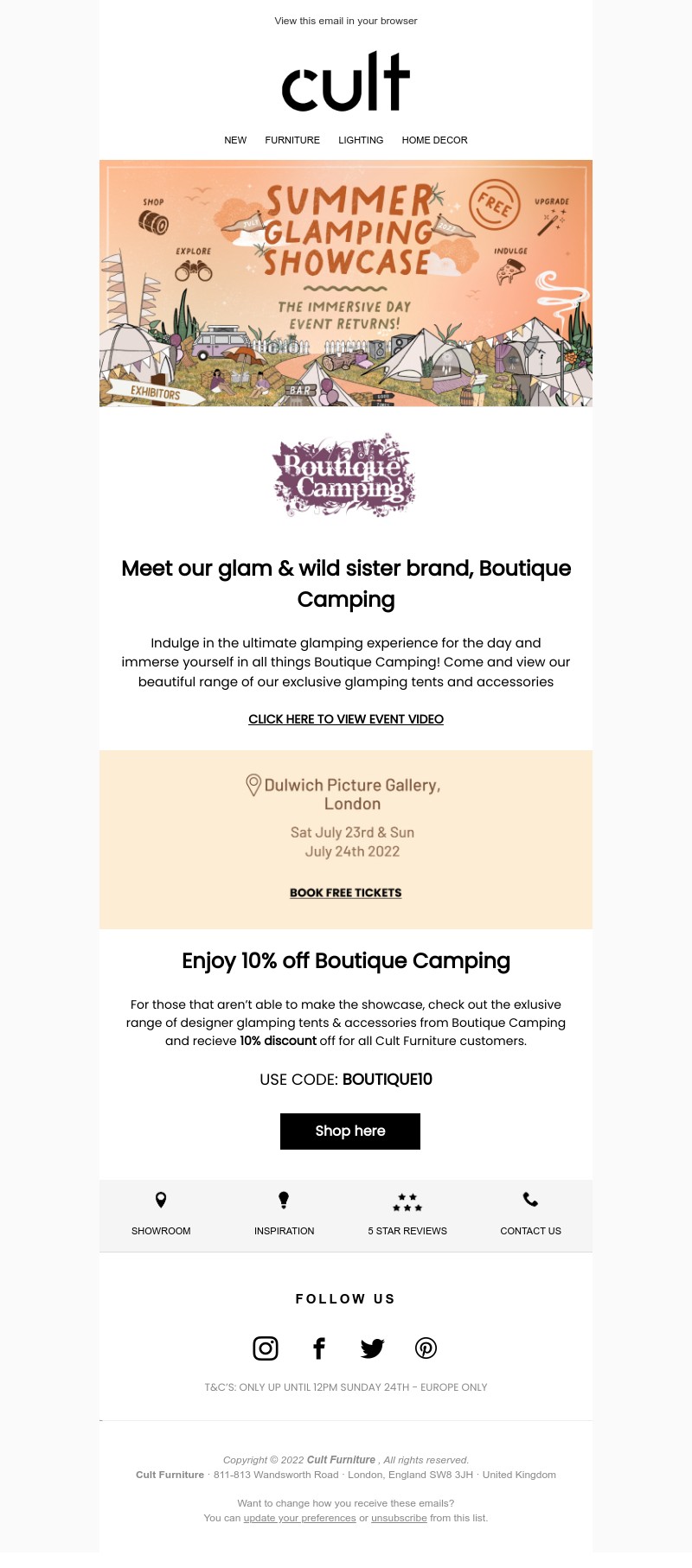692x1568 pixels.
Task: Open the Summer Glamping Showcase banner
Action: coord(346,283)
